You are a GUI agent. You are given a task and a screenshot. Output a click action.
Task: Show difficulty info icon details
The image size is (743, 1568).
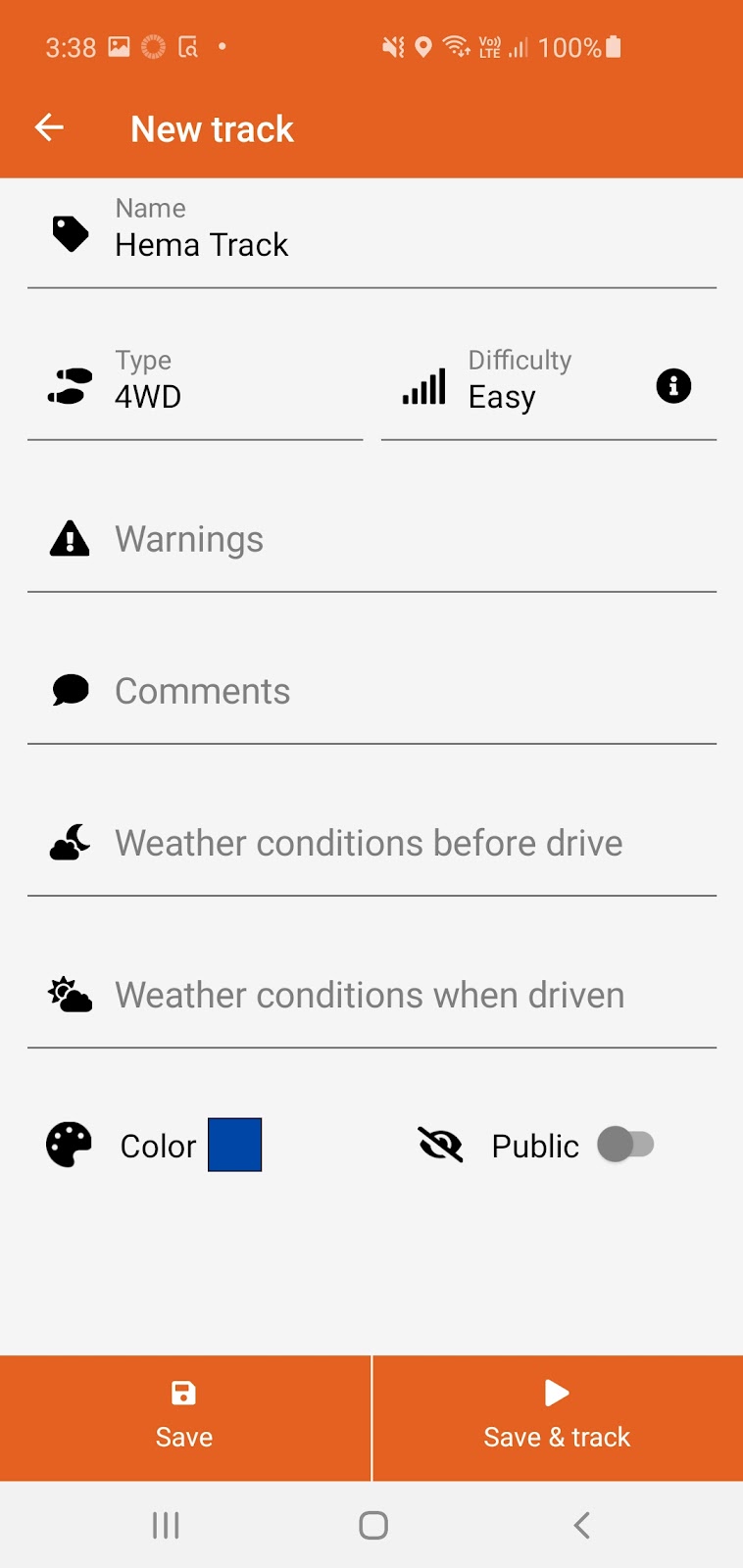pyautogui.click(x=673, y=386)
